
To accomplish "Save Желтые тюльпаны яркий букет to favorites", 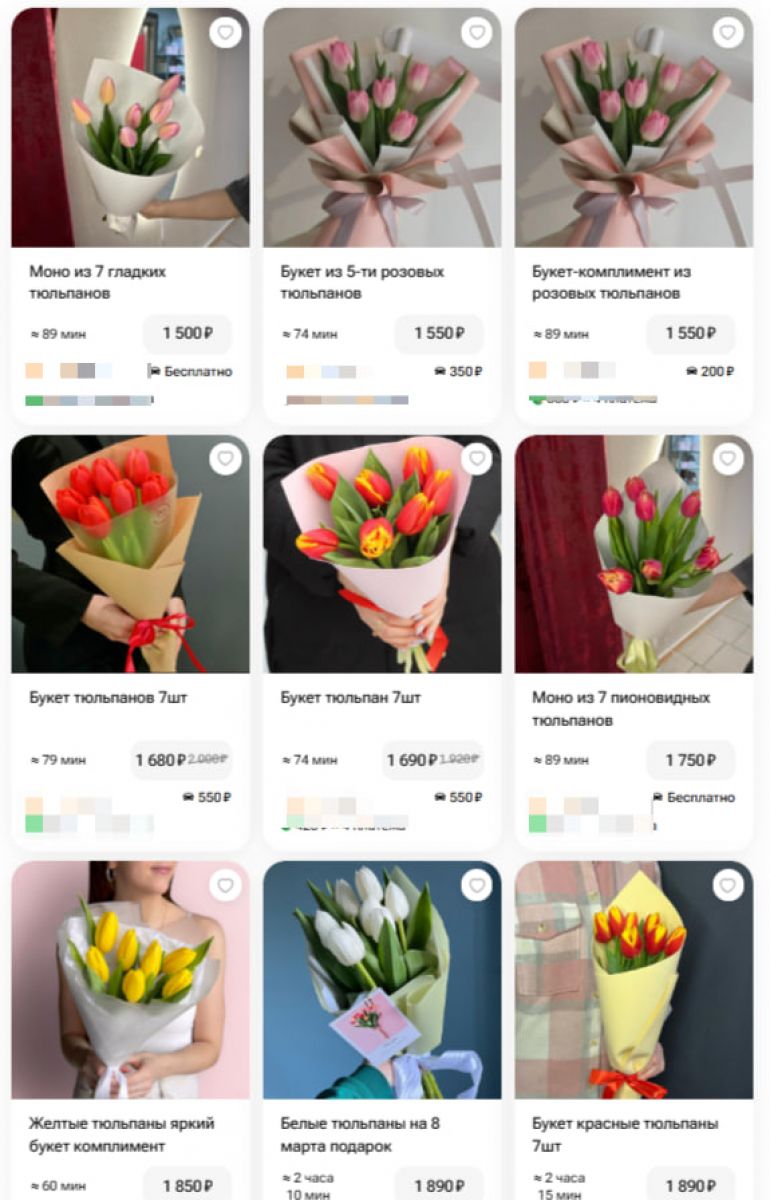I will point(225,885).
